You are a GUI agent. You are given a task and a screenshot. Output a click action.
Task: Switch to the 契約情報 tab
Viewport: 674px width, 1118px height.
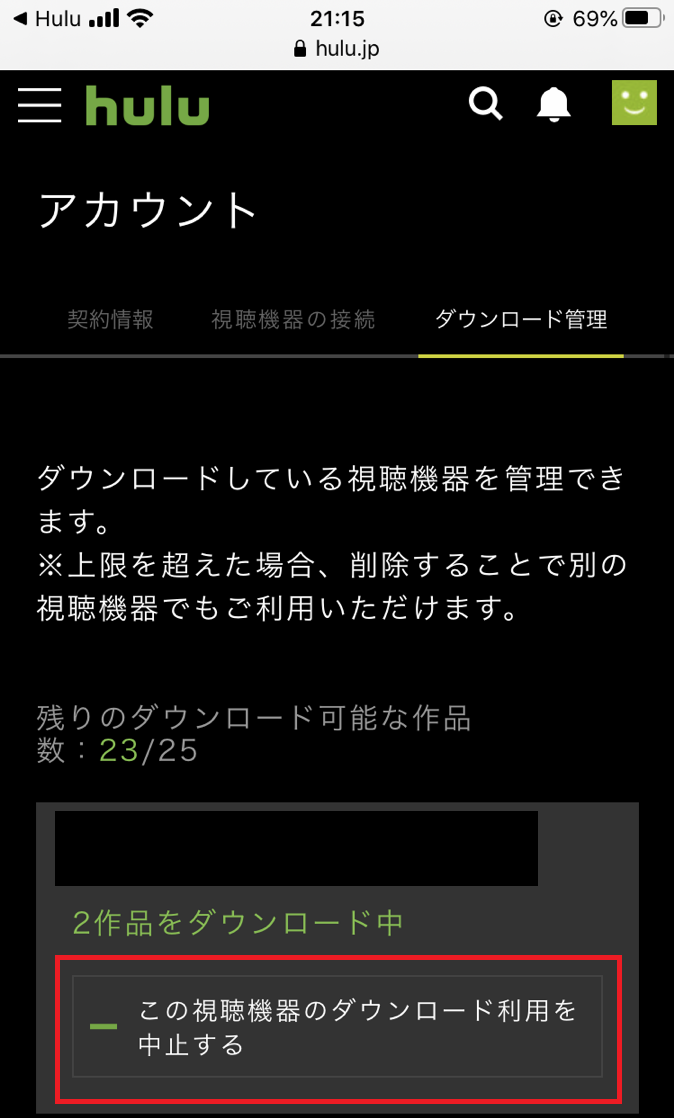111,319
